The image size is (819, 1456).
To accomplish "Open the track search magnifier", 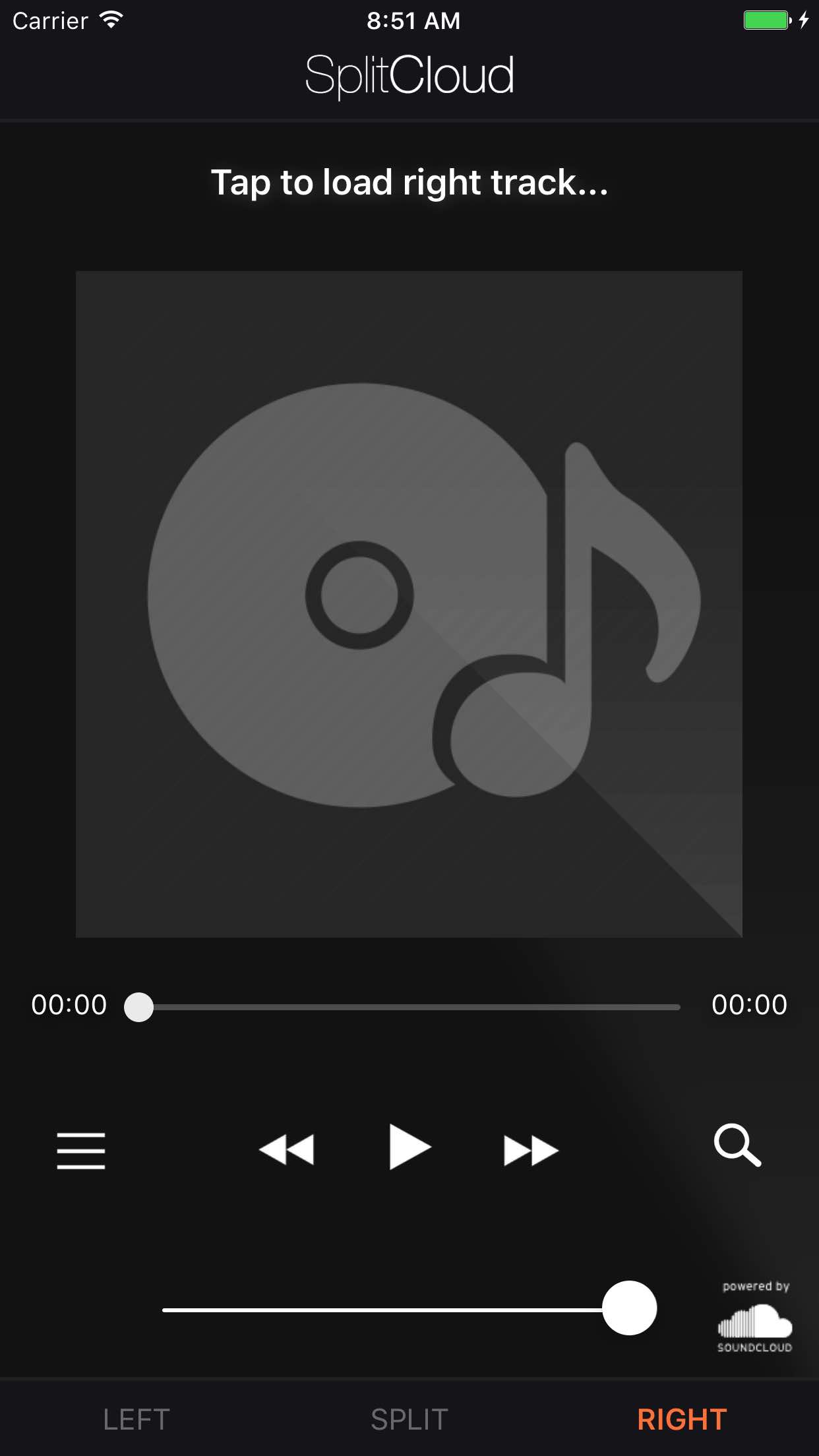I will point(737,1146).
